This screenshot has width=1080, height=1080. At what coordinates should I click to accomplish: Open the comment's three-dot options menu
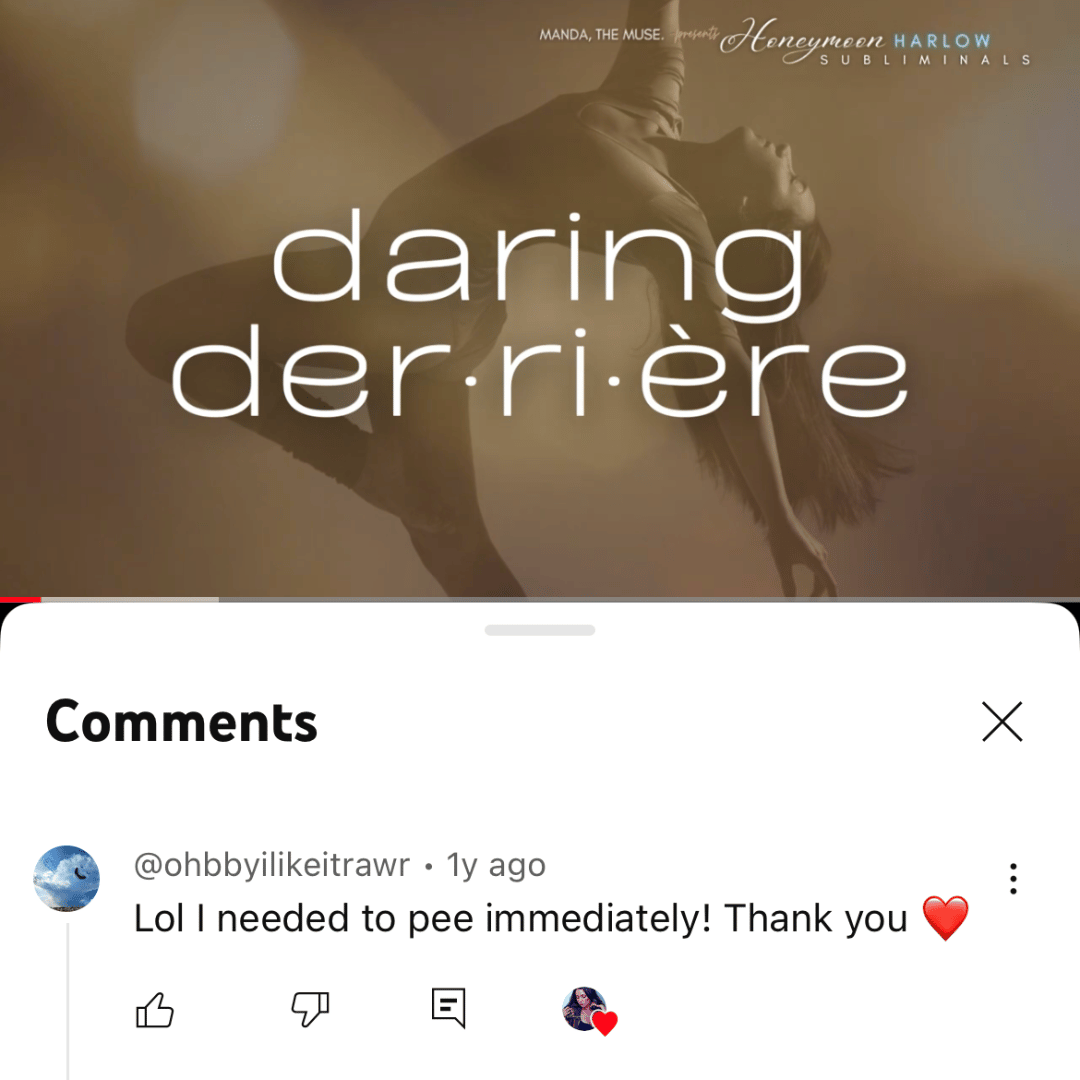1013,878
